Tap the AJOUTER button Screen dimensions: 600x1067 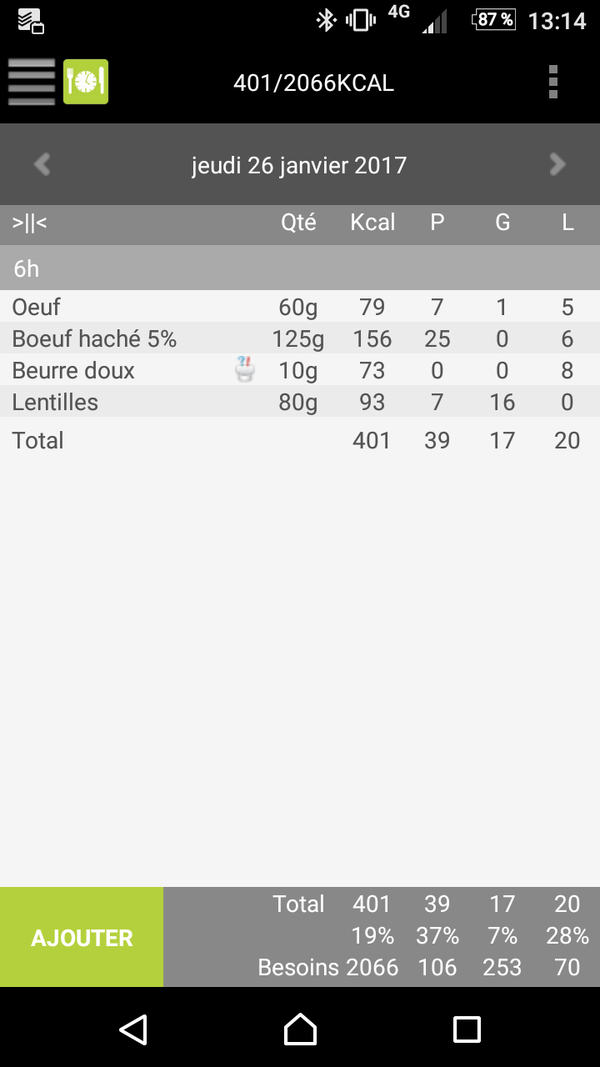82,938
